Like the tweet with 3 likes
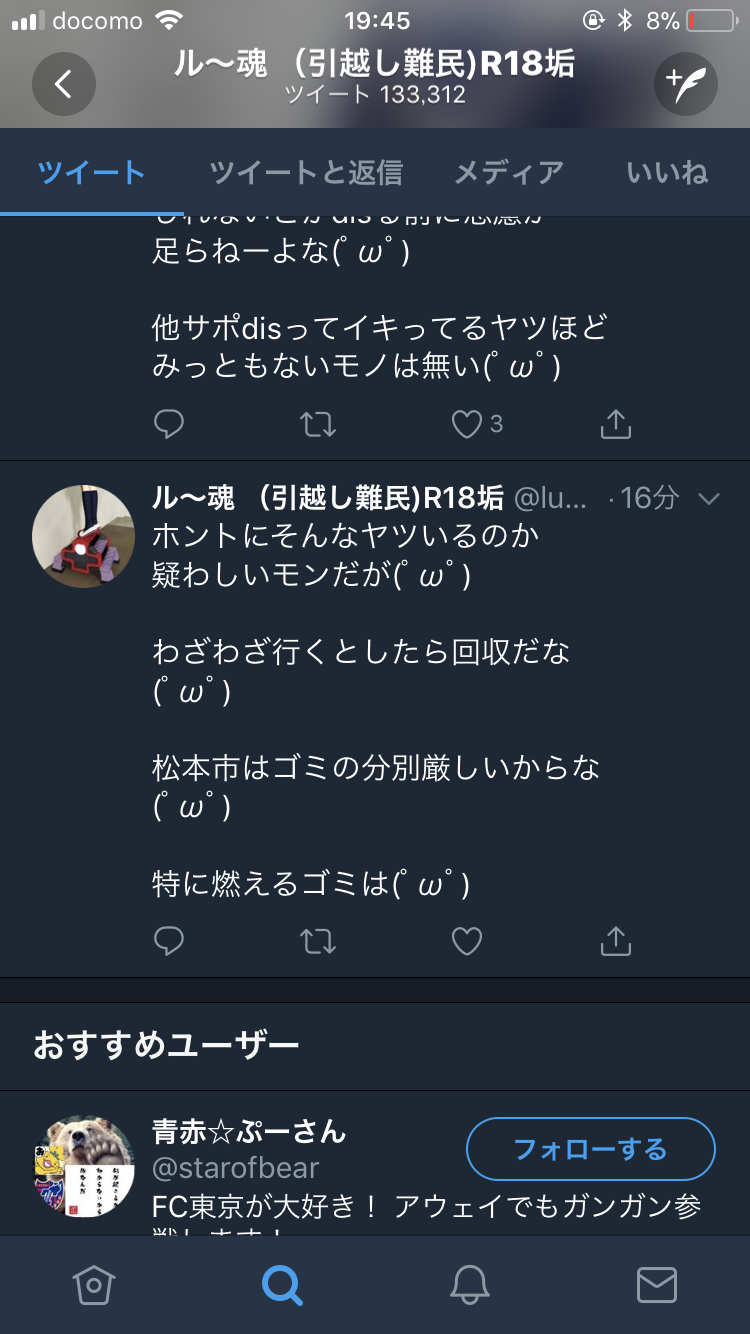The width and height of the screenshot is (750, 1334). pos(467,425)
